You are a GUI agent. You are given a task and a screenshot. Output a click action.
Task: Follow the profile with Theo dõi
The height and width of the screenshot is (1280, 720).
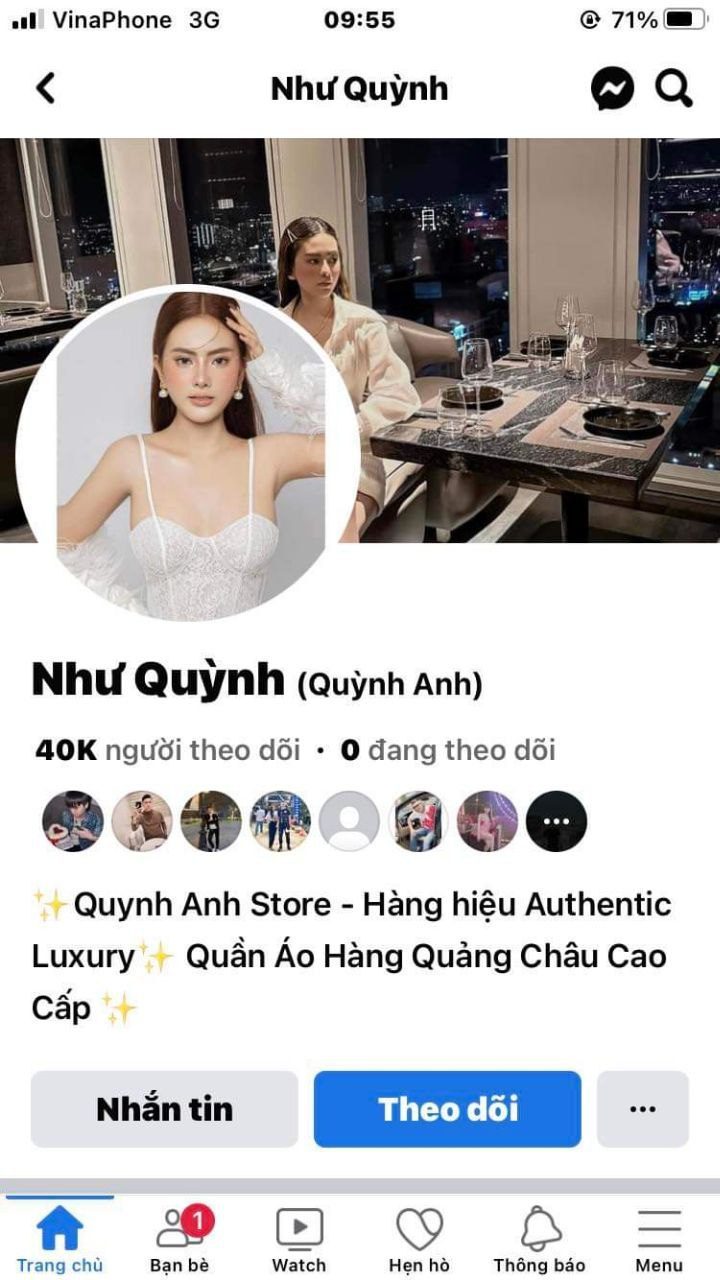pyautogui.click(x=447, y=1109)
